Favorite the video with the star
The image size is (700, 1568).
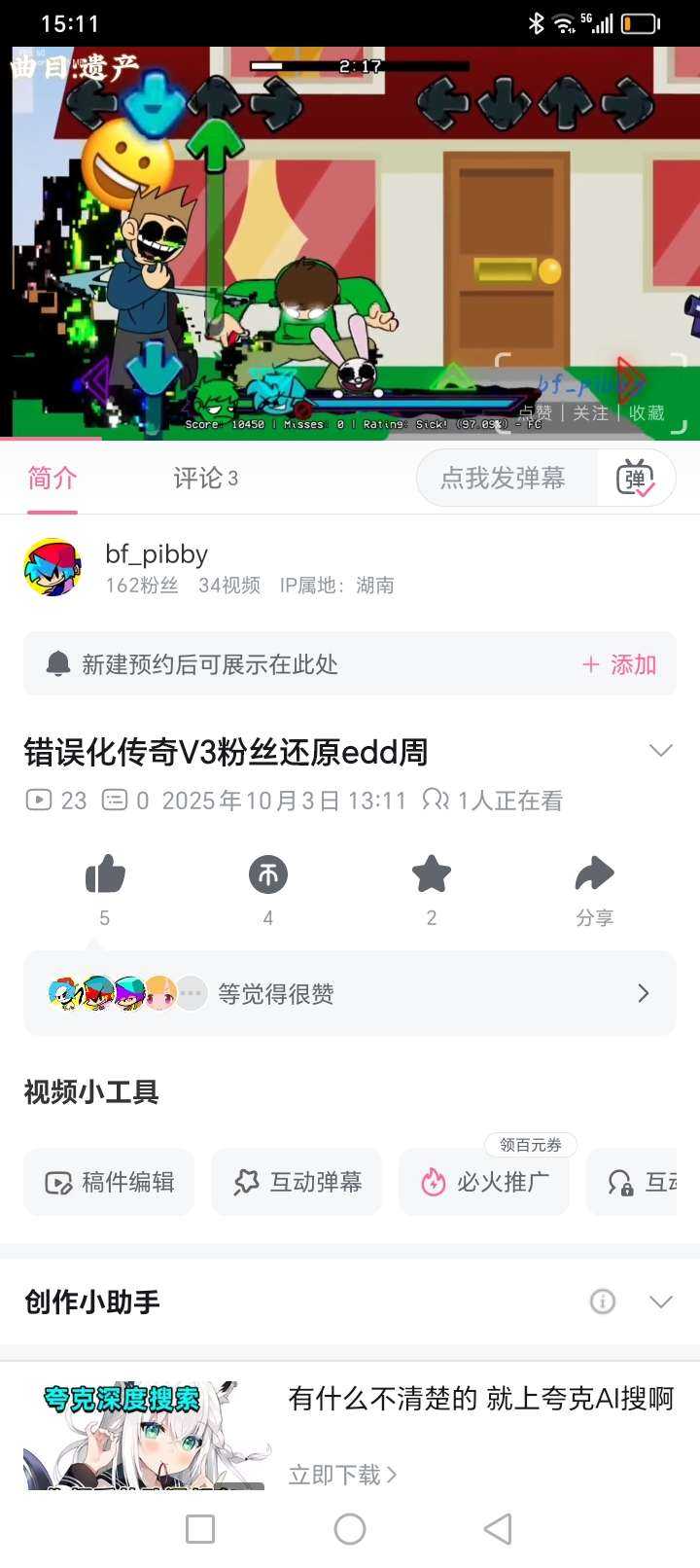point(432,874)
